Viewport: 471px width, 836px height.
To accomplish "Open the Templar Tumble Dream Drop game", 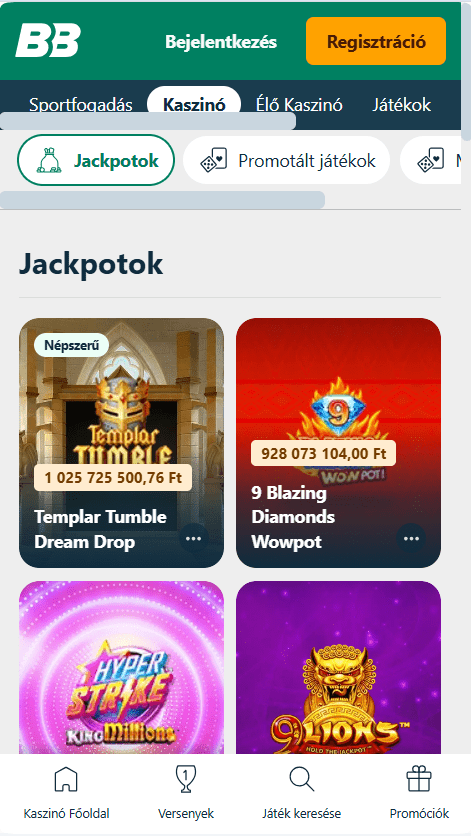I will (x=122, y=443).
